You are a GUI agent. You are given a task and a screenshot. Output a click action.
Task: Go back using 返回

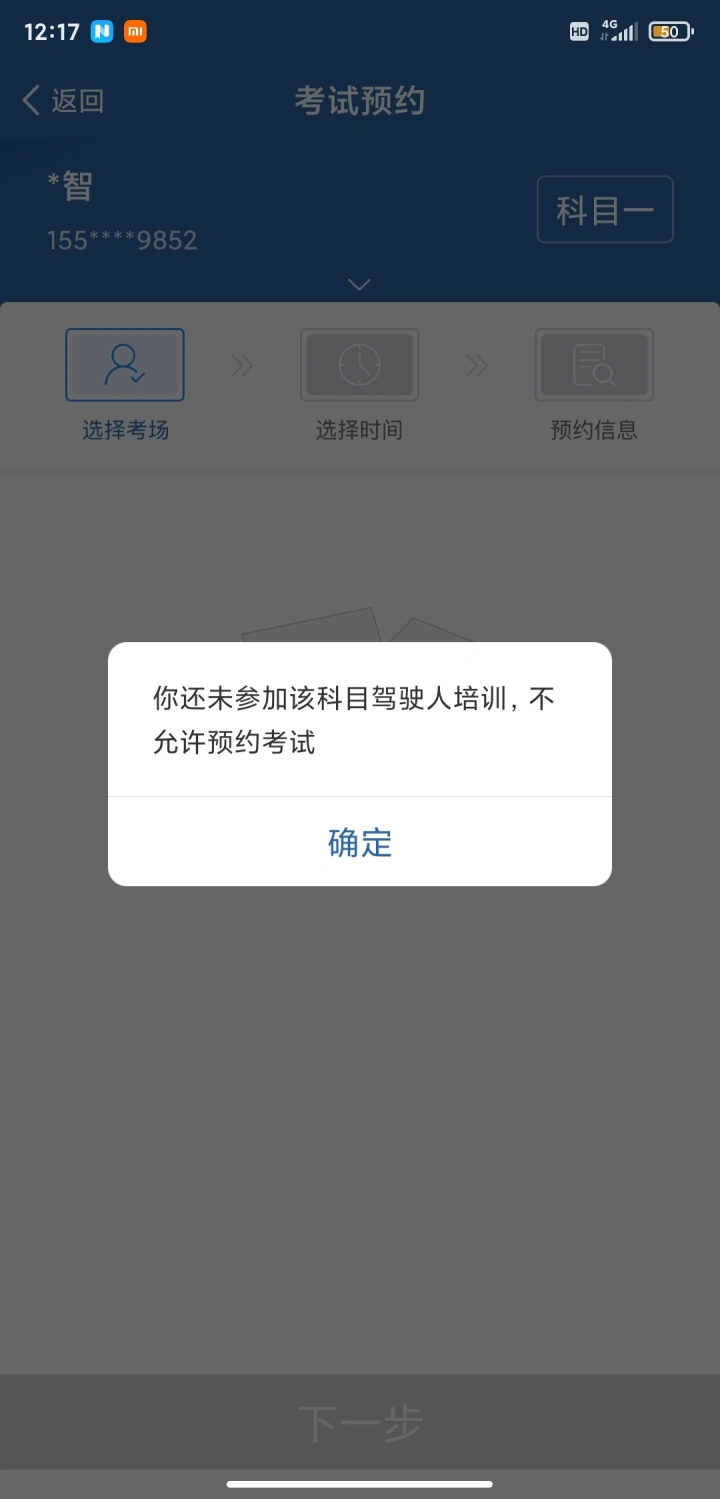[63, 100]
